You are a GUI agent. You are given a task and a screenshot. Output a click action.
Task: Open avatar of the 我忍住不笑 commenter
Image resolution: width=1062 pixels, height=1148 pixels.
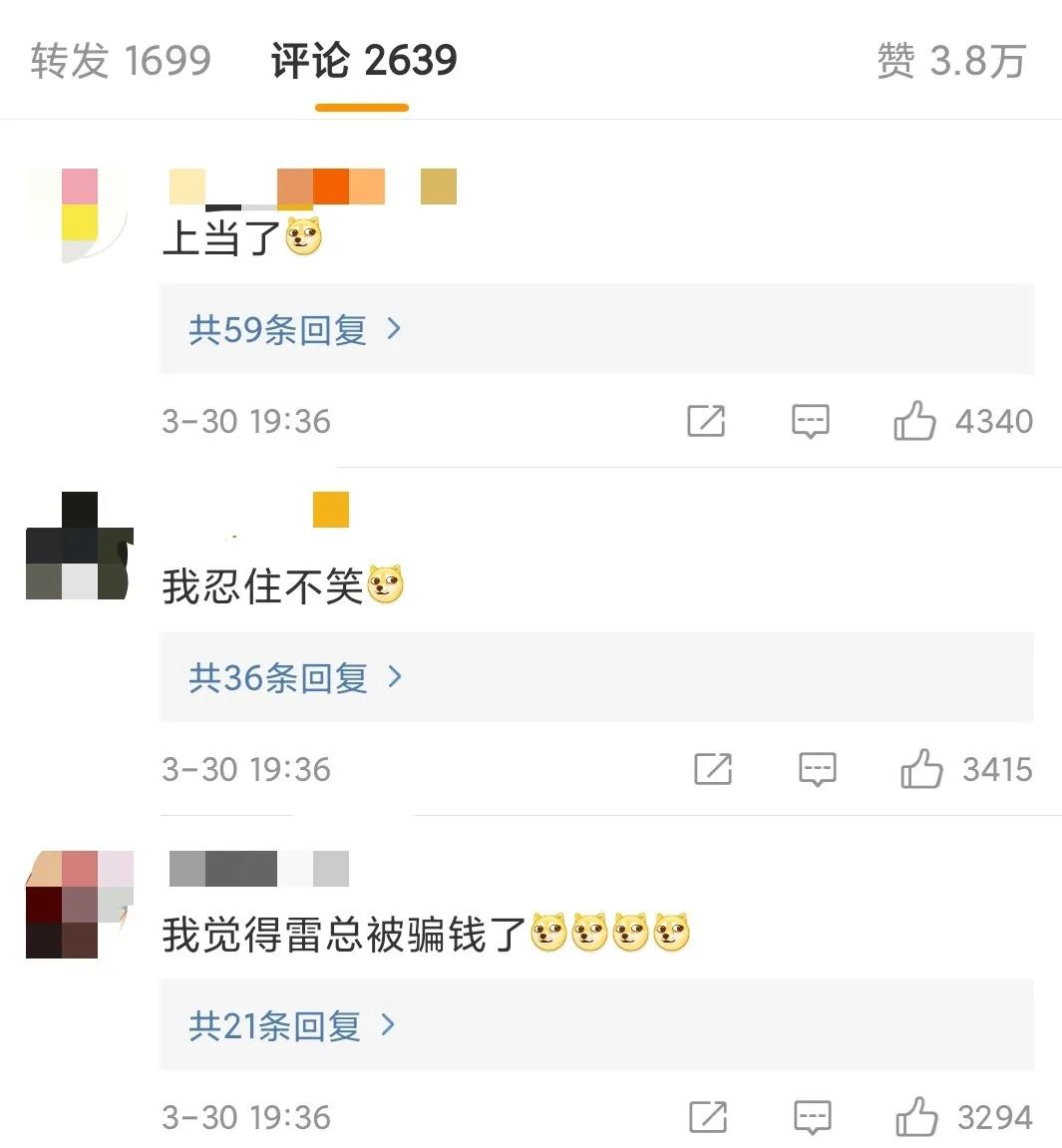pos(79,546)
